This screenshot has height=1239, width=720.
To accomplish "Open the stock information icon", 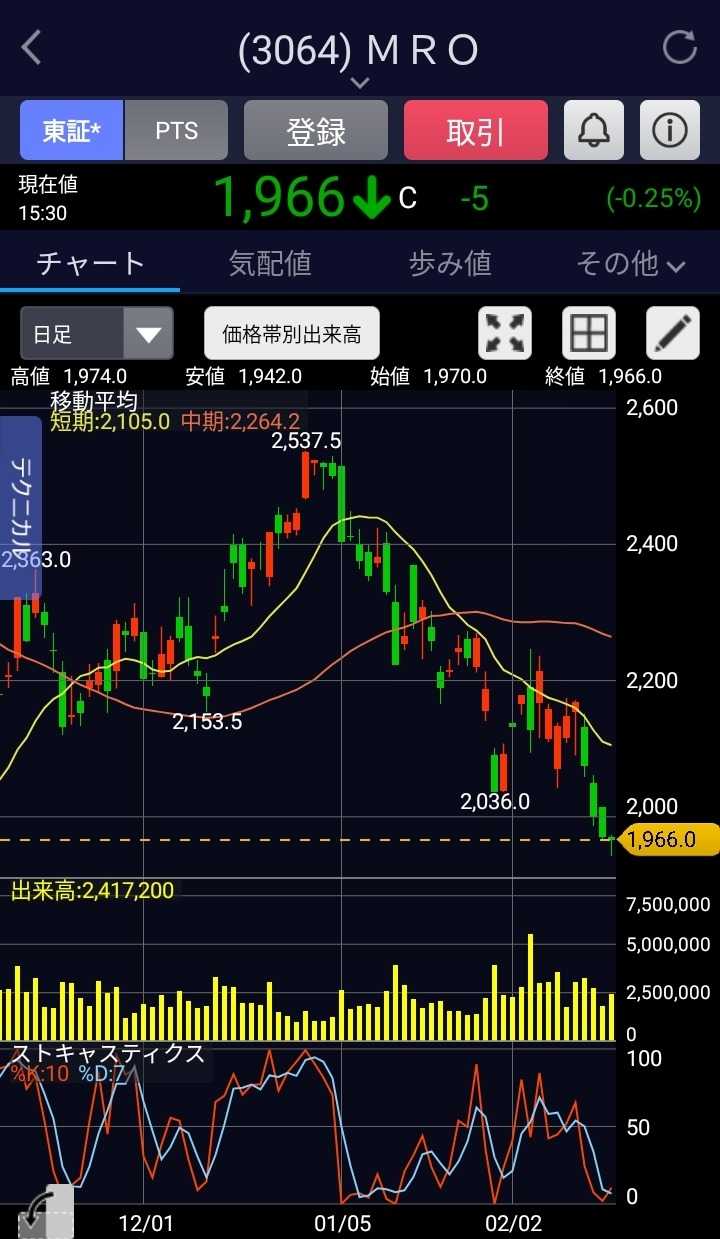I will pos(669,131).
